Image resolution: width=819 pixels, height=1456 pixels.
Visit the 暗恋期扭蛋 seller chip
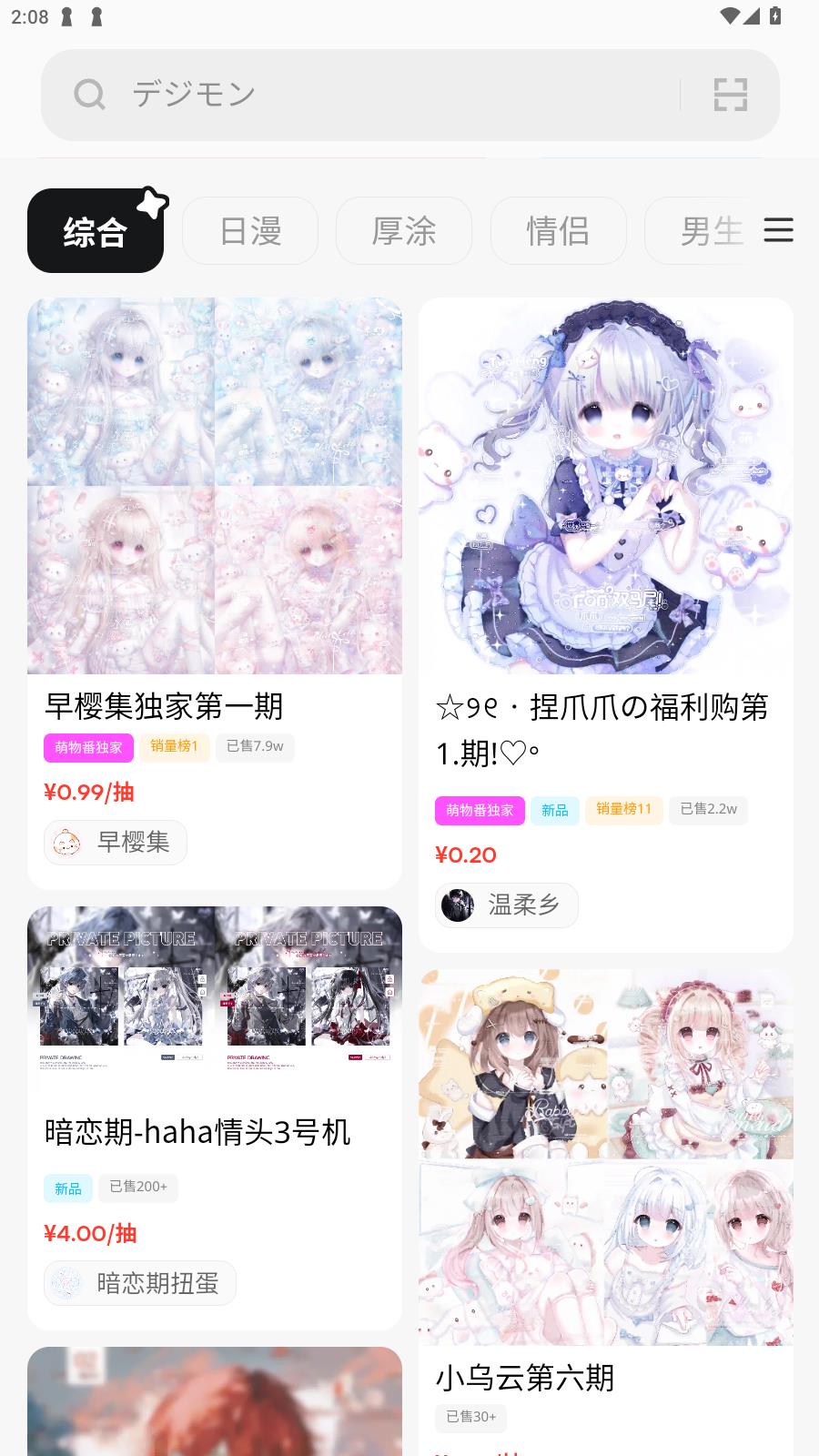tap(140, 1283)
